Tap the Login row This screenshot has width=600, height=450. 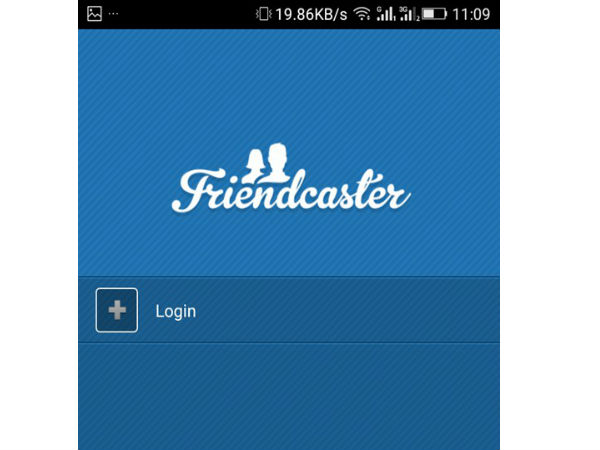pos(287,310)
